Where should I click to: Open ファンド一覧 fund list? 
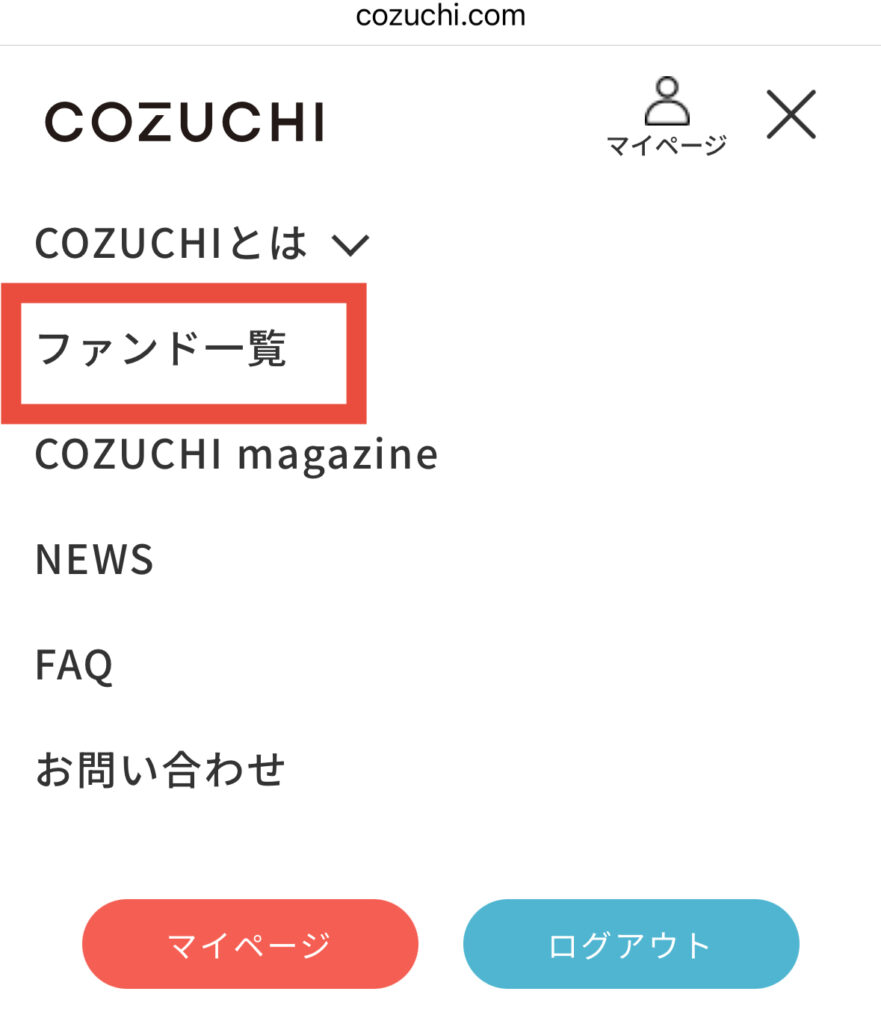(162, 349)
